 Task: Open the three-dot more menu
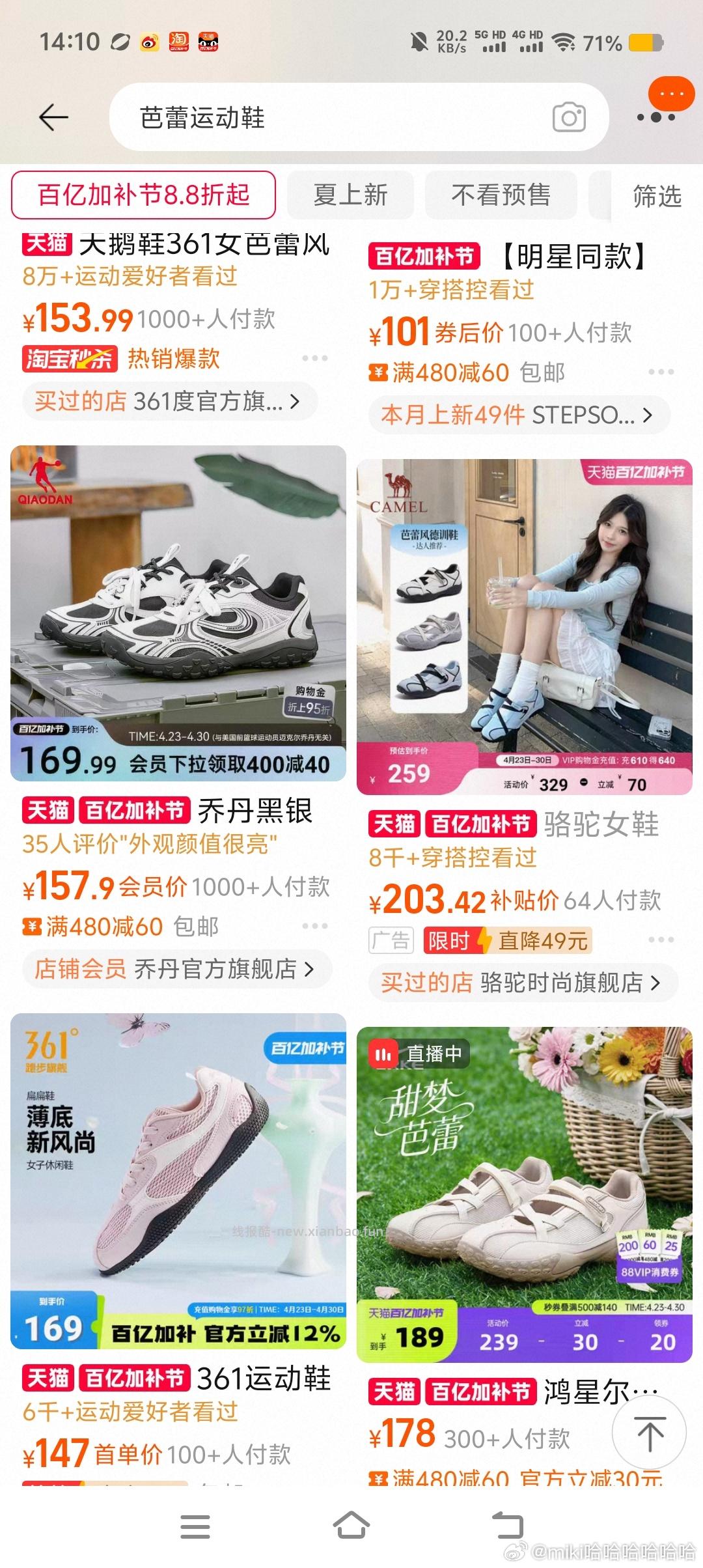[656, 117]
